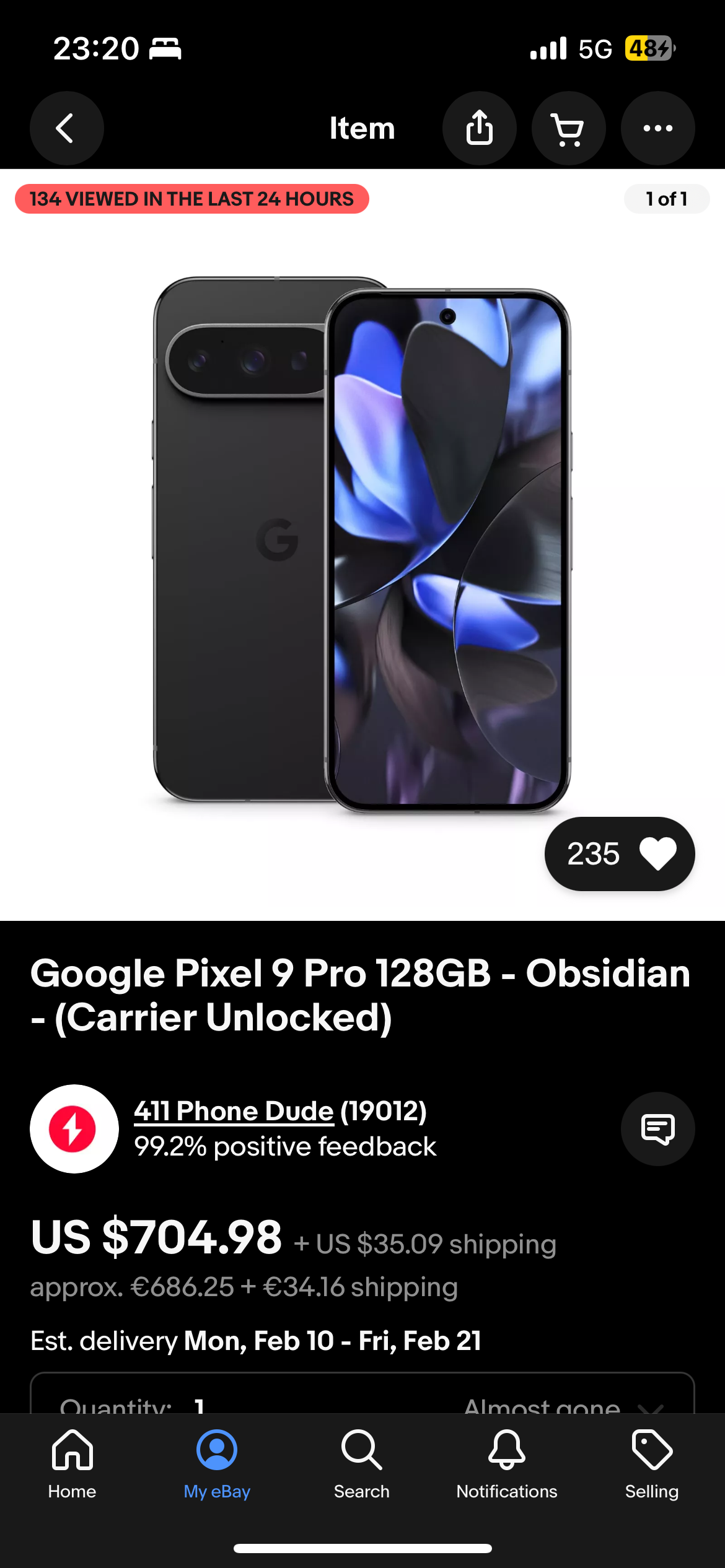This screenshot has width=725, height=1568.
Task: Share this Pixel 9 Pro listing
Action: [x=479, y=128]
